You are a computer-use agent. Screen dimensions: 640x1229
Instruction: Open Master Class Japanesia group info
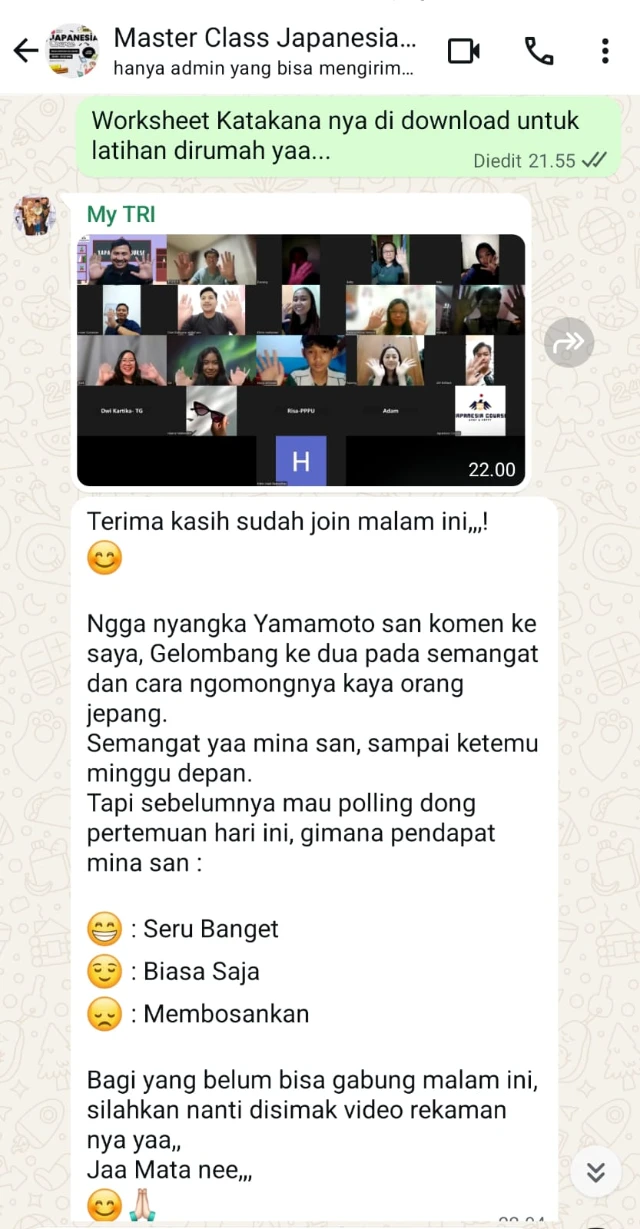point(264,50)
